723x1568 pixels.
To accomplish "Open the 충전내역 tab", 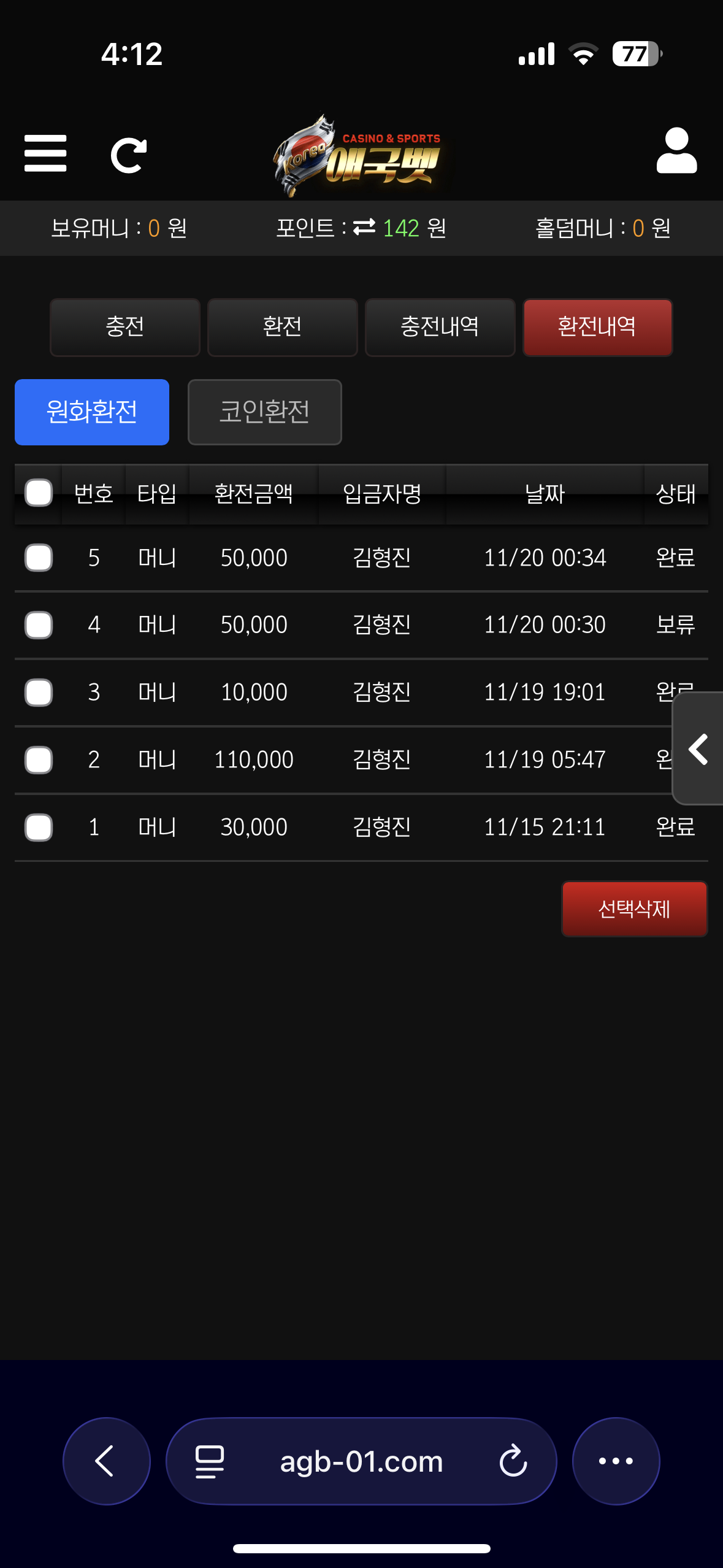I will tap(440, 327).
